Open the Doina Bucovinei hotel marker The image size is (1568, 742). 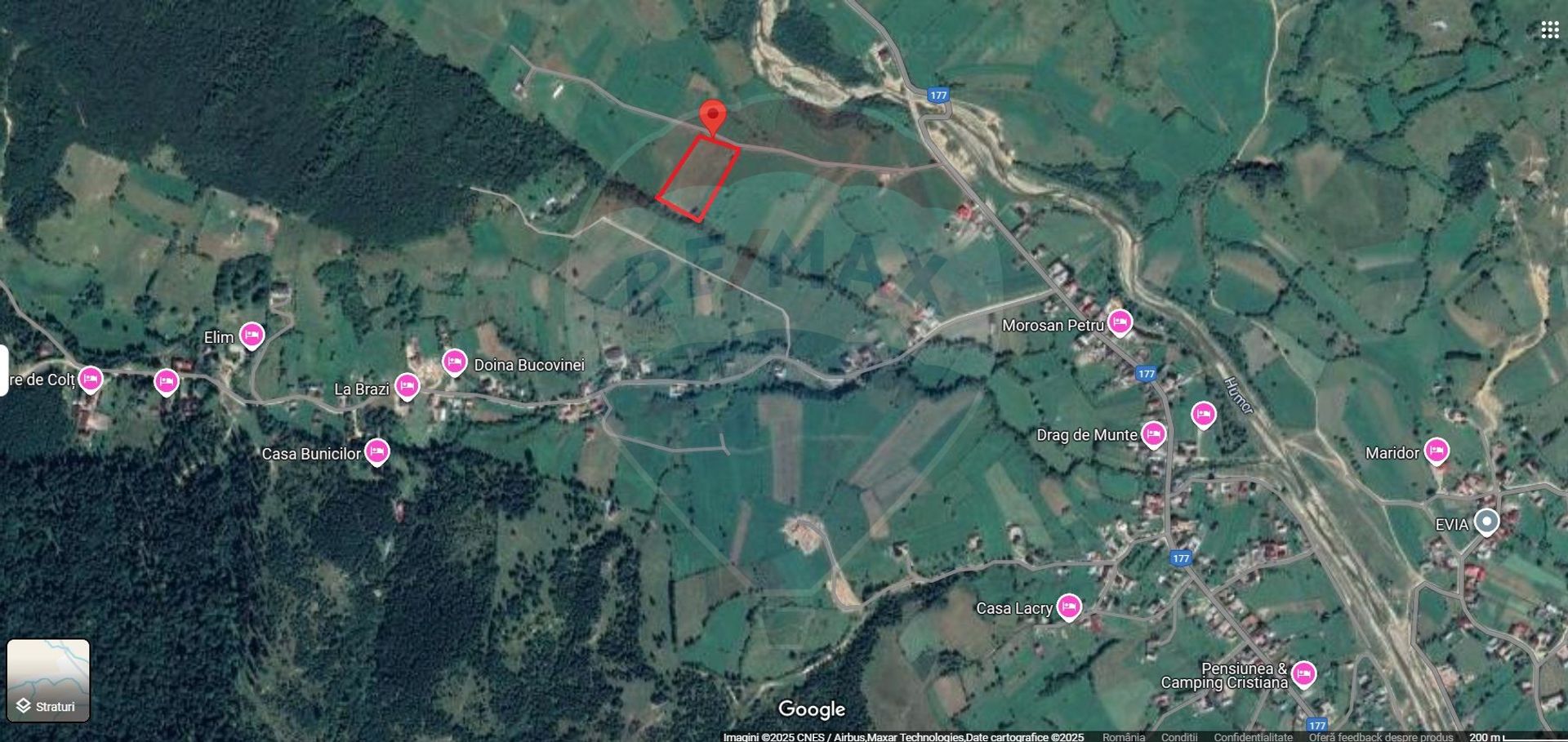tap(454, 362)
